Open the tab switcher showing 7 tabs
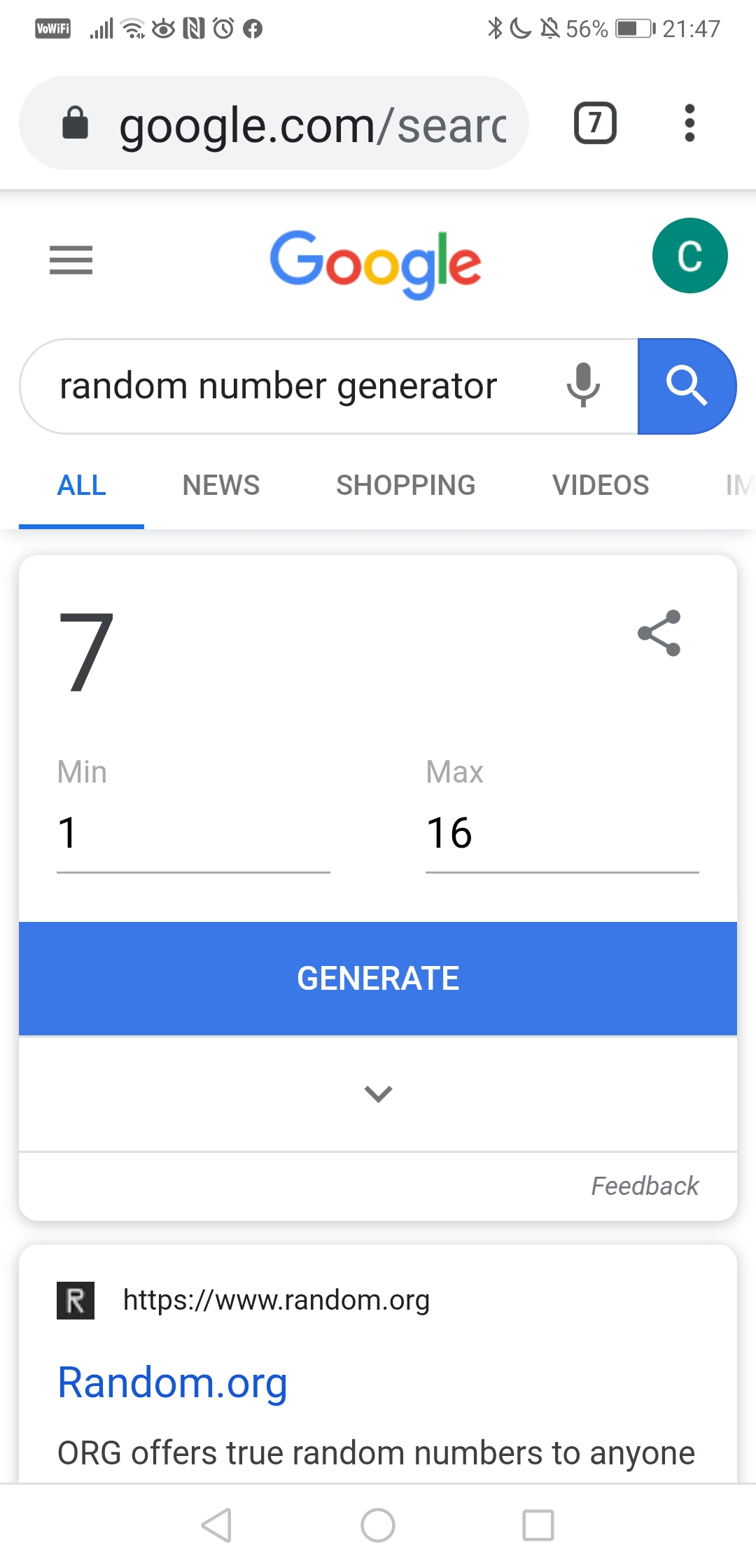The height and width of the screenshot is (1568, 756). [595, 123]
